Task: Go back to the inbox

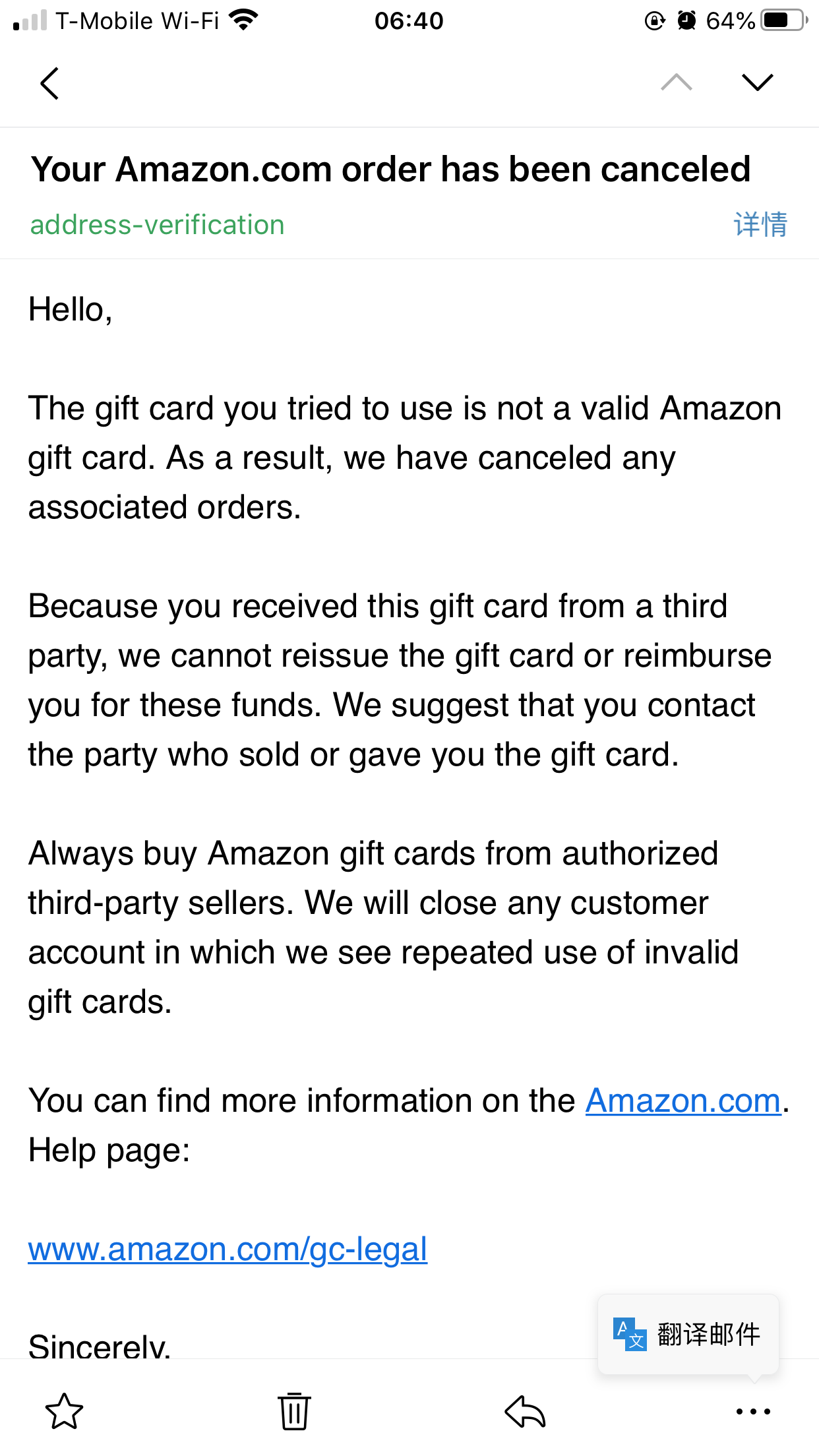Action: tap(49, 83)
